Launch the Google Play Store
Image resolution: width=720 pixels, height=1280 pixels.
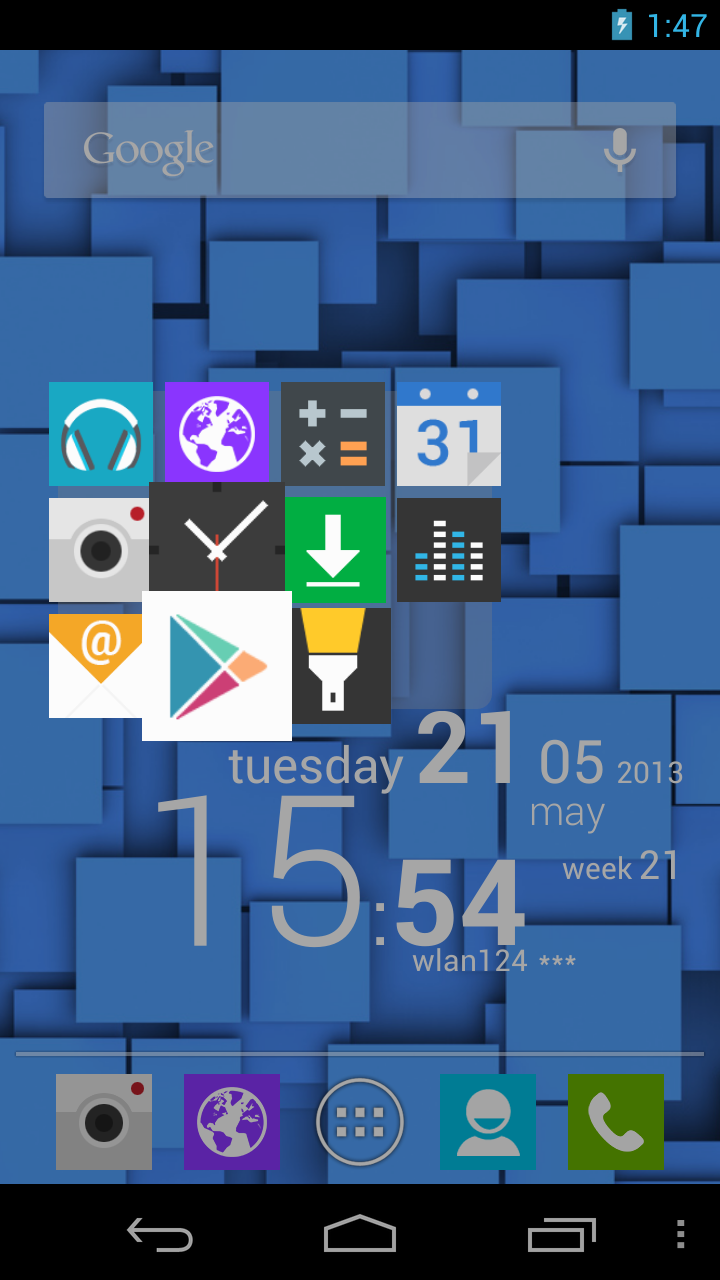[217, 666]
